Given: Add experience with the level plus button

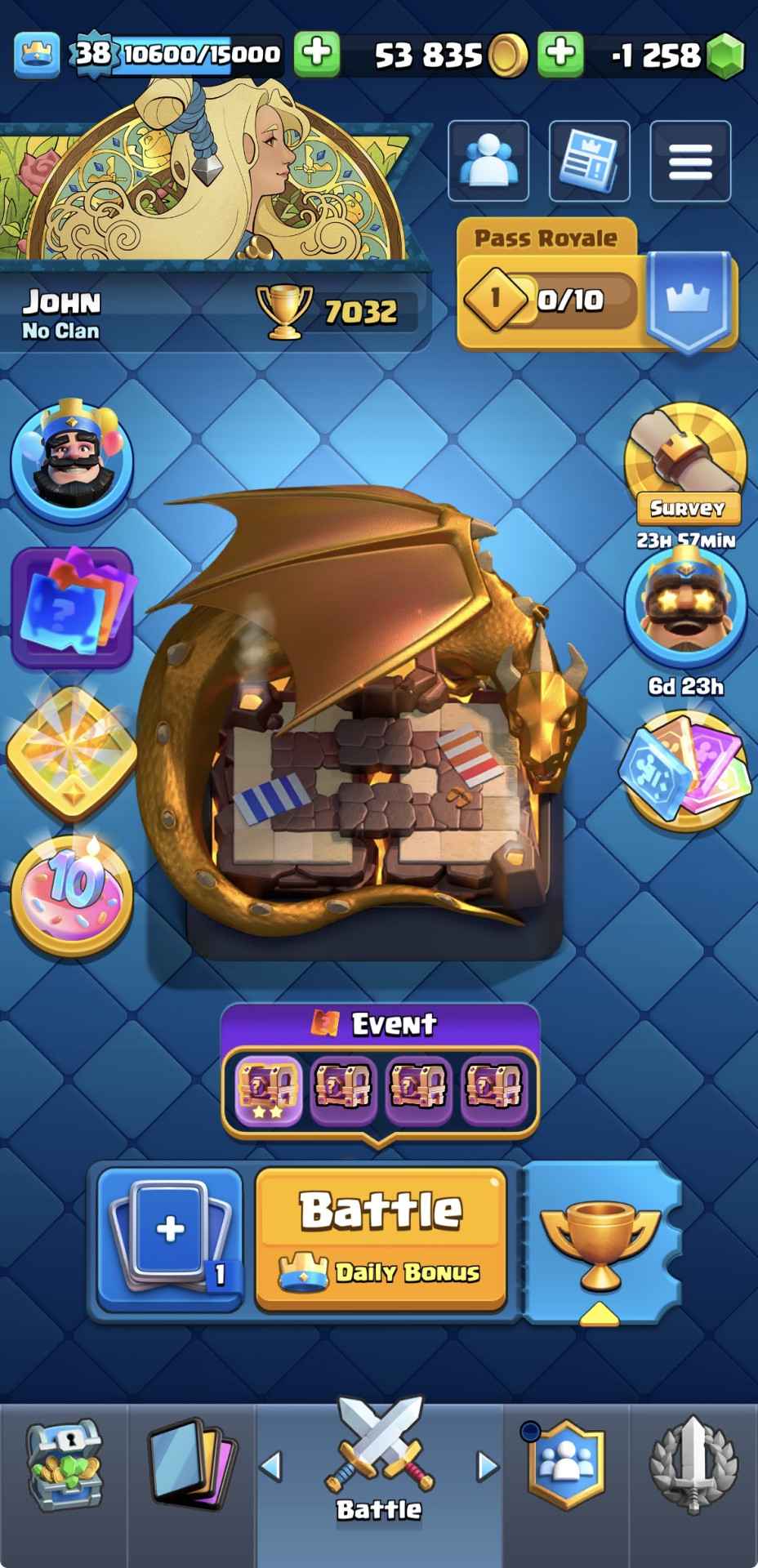Looking at the screenshot, I should (x=315, y=53).
